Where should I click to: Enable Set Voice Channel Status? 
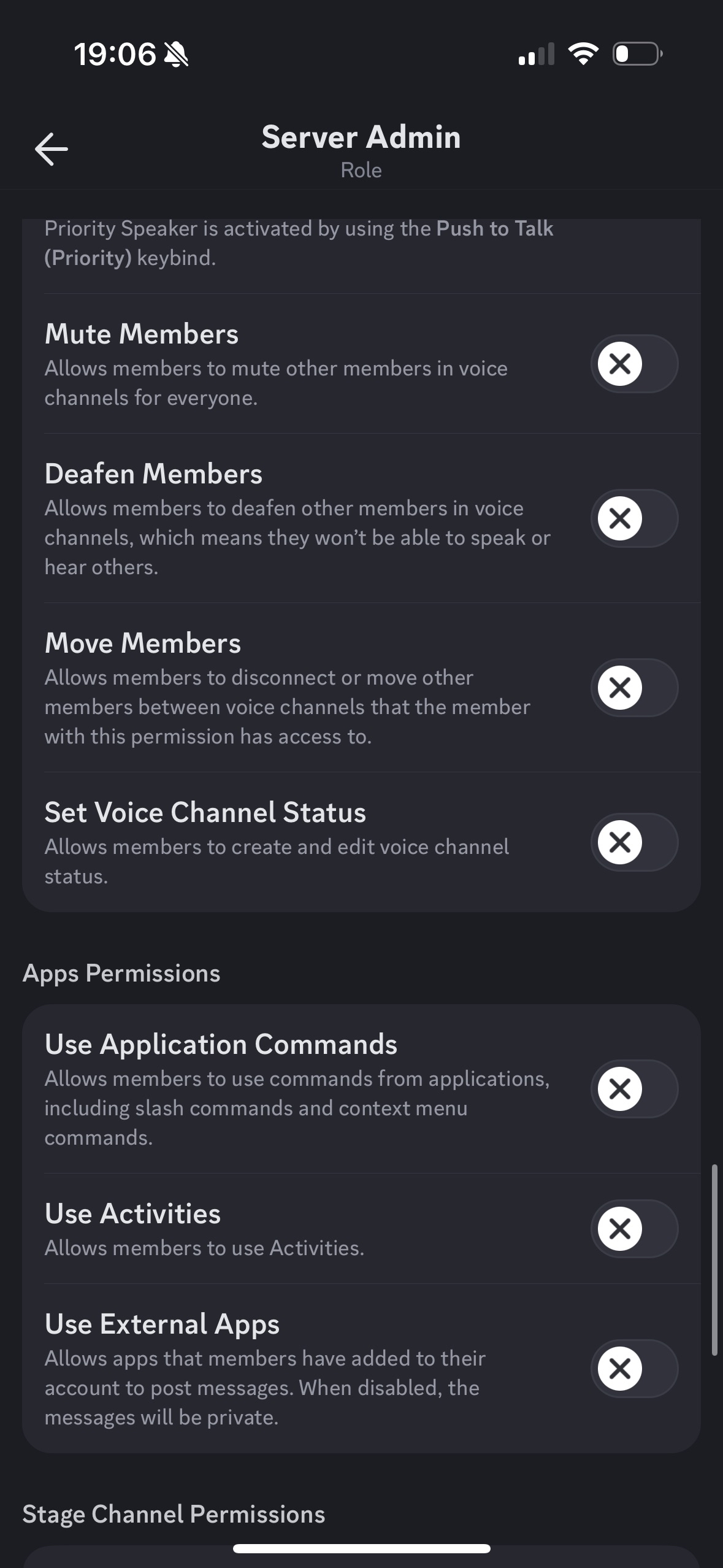pos(634,842)
